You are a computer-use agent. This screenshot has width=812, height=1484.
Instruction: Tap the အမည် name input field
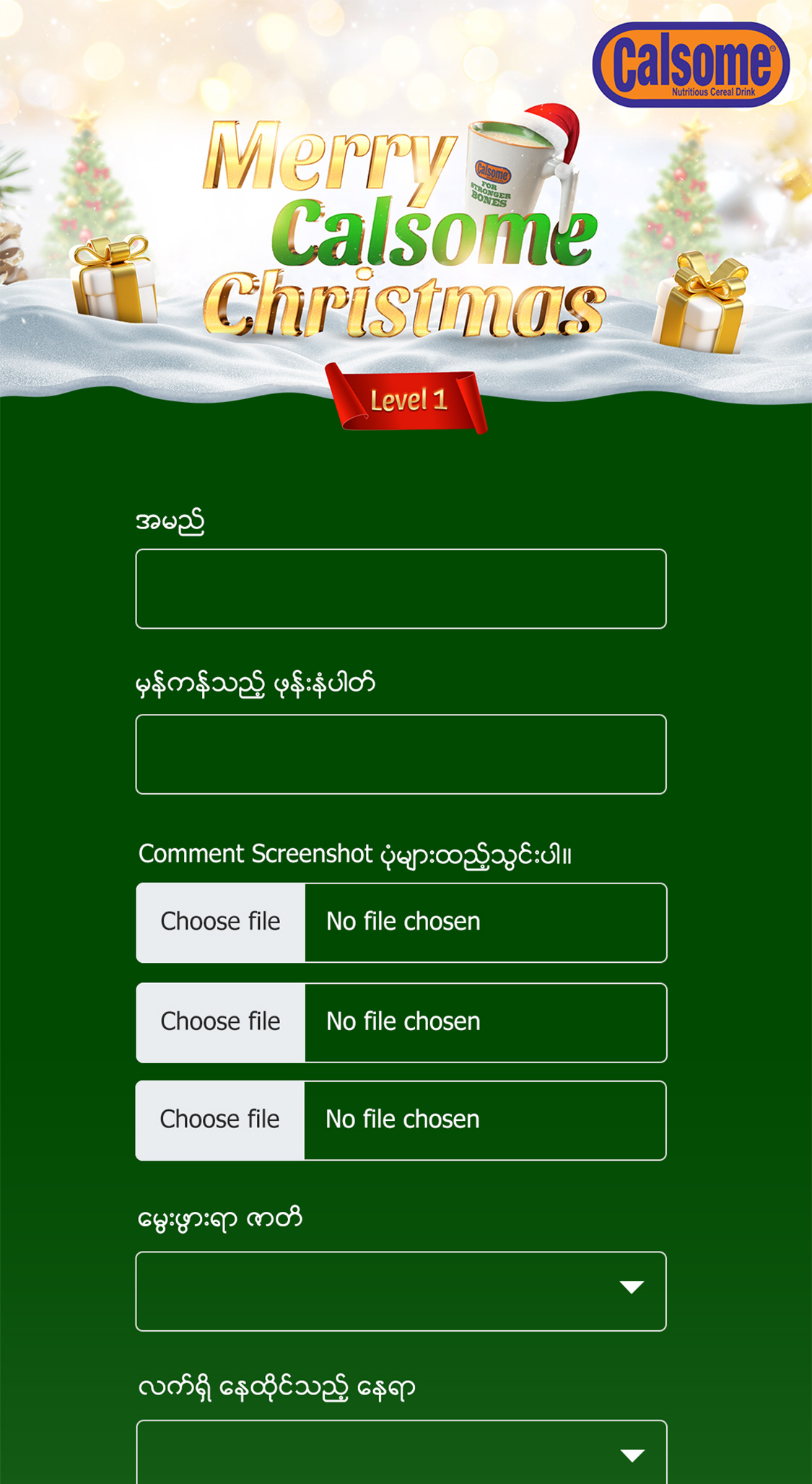point(401,588)
